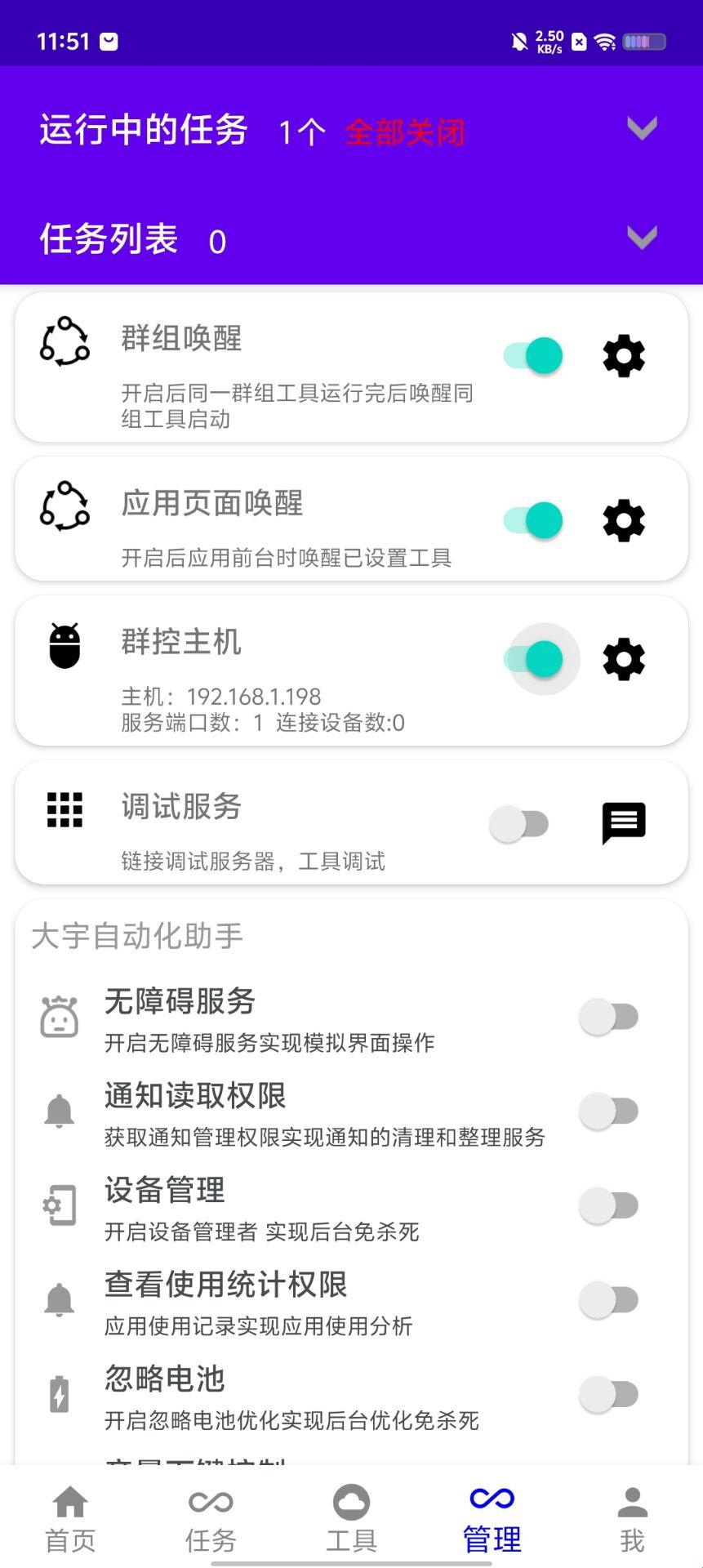703x1568 pixels.
Task: Open the message icon beside 调试服务
Action: click(x=624, y=823)
